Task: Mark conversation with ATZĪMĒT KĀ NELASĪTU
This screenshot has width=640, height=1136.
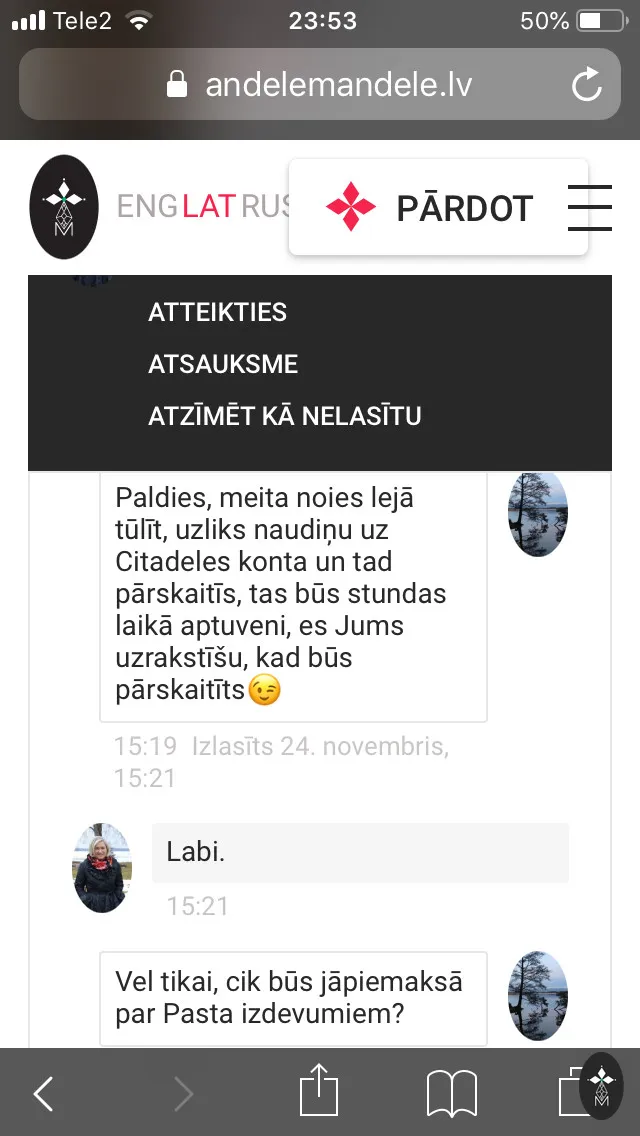Action: click(x=285, y=417)
